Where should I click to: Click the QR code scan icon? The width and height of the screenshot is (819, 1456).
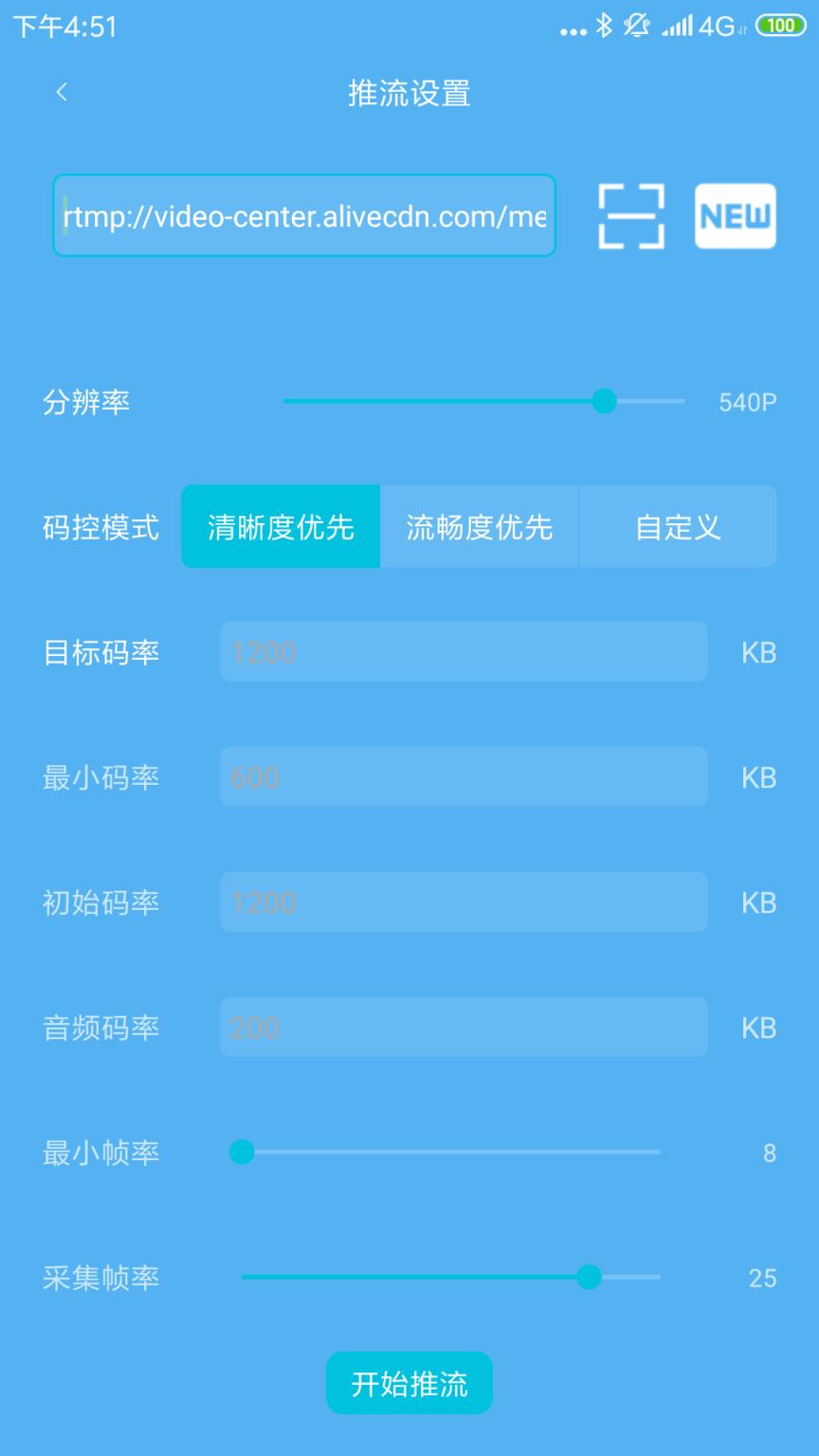pyautogui.click(x=633, y=216)
